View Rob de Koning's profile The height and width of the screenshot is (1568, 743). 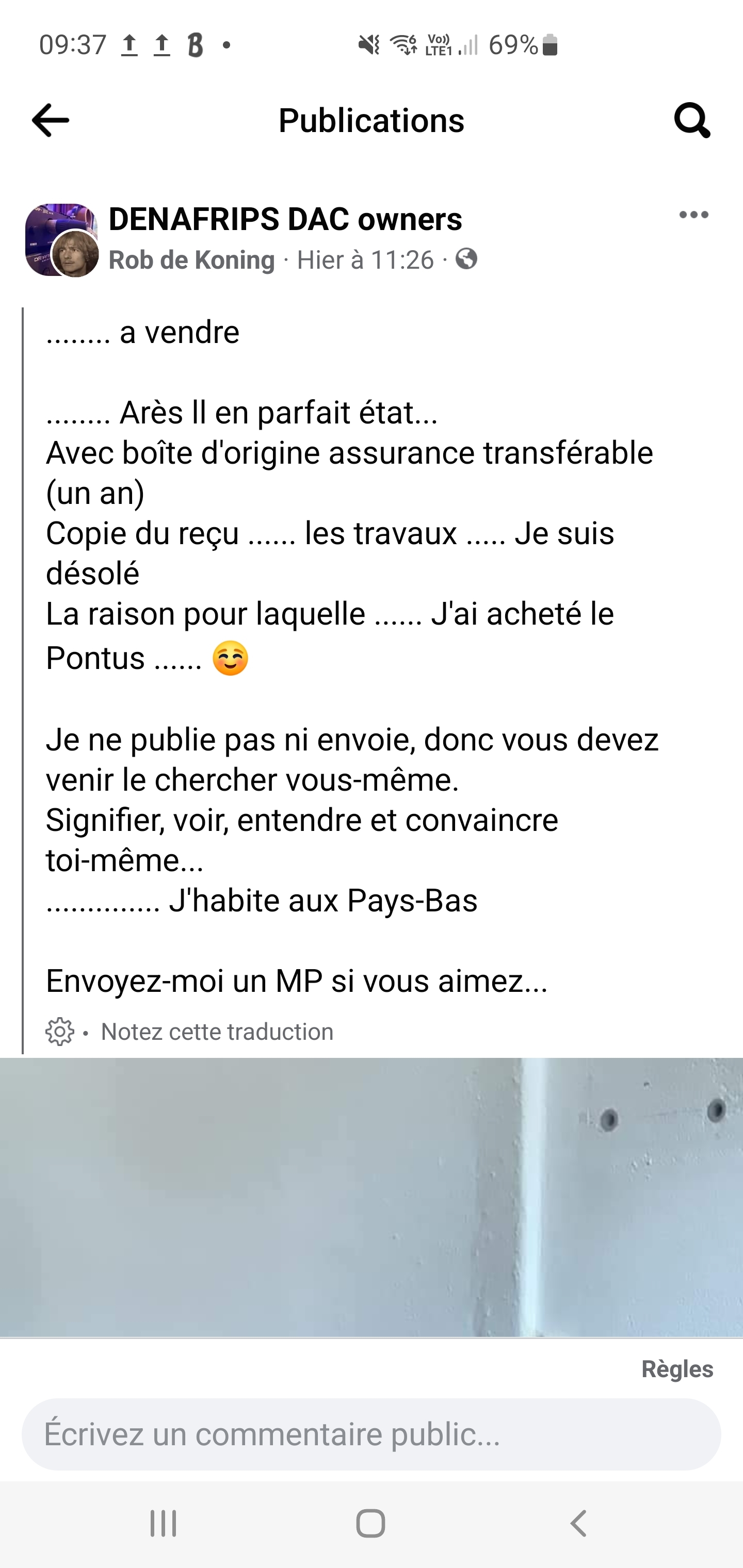coord(191,260)
